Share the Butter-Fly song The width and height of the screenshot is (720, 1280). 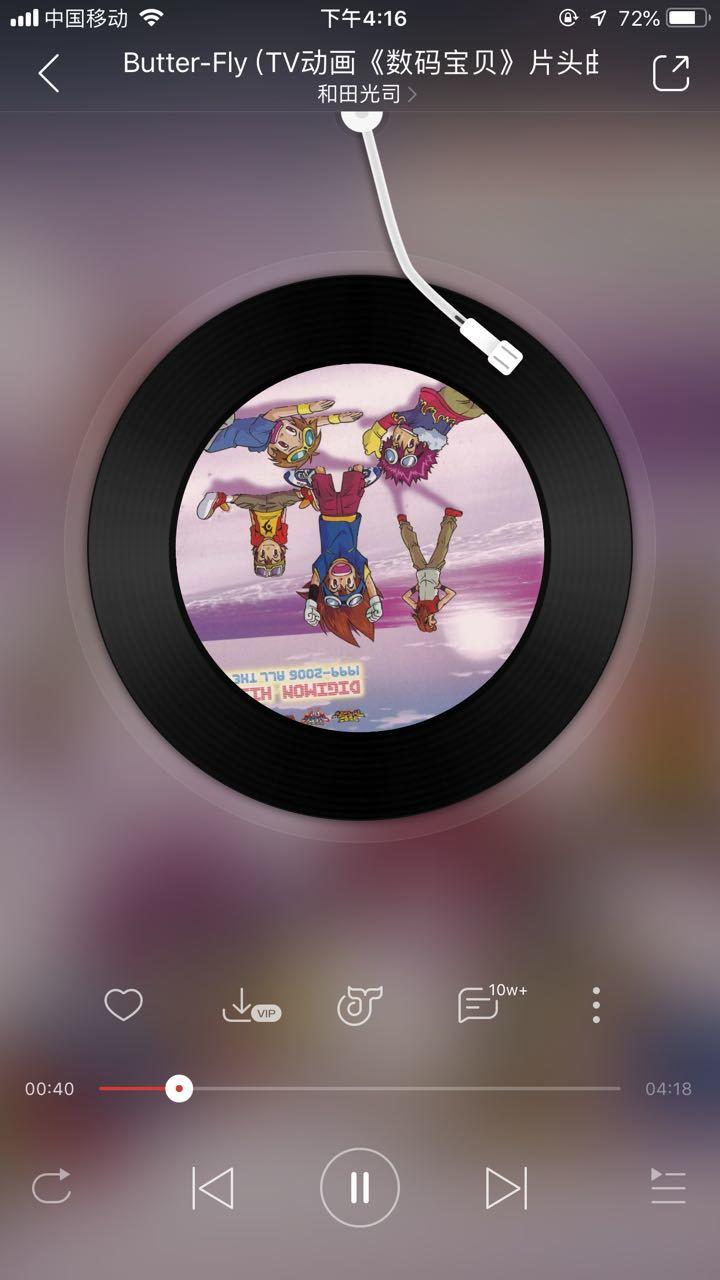(x=671, y=74)
